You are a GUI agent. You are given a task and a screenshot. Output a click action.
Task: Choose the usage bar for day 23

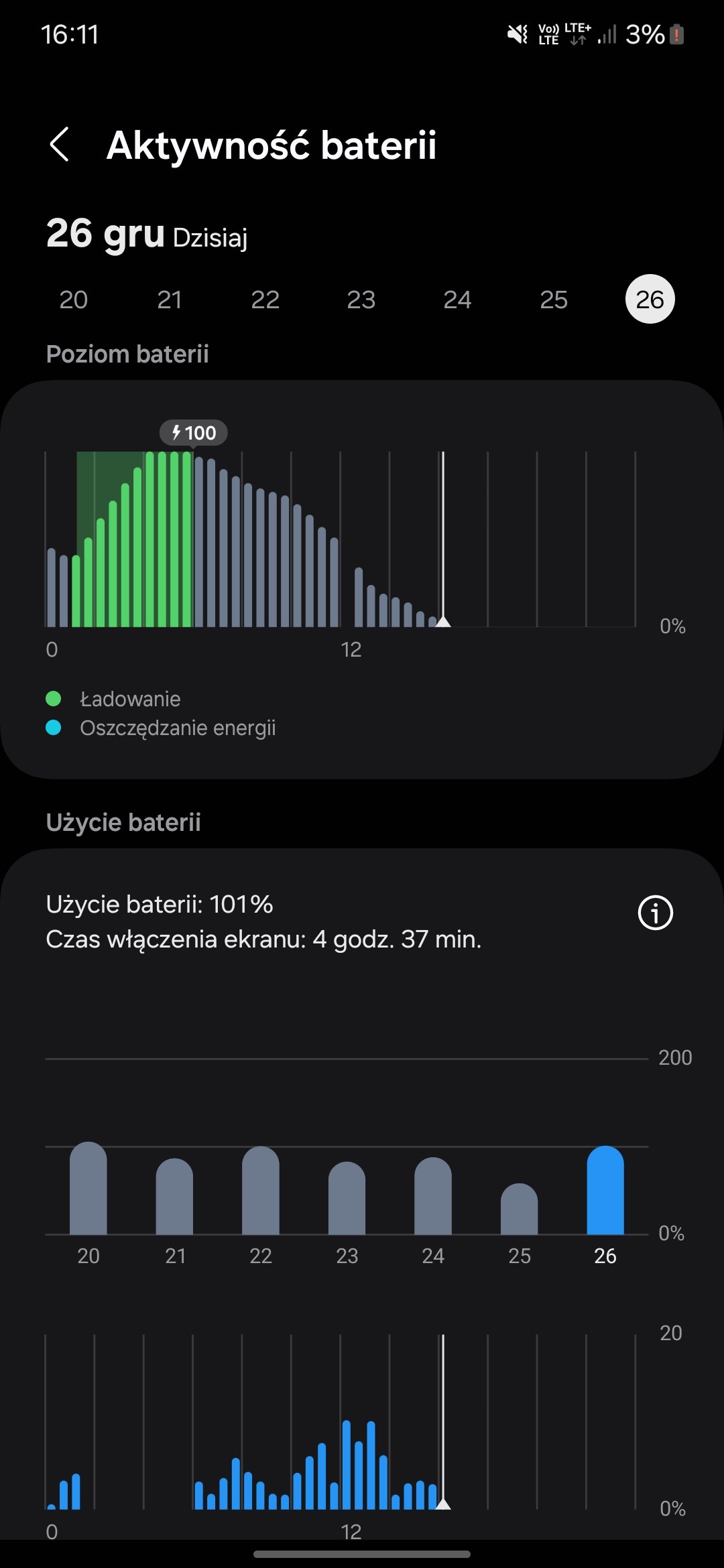pyautogui.click(x=347, y=1198)
